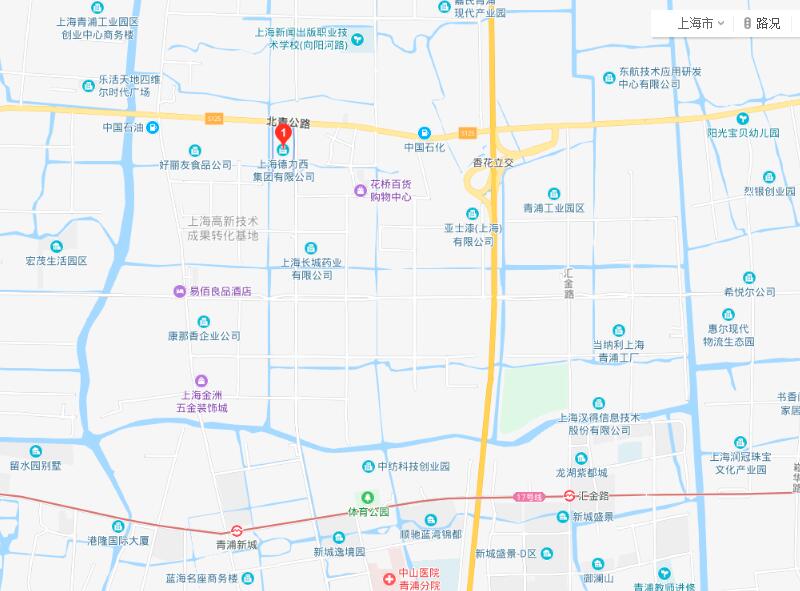Open the 汇金路 metro station marker
This screenshot has height=591, width=800.
click(x=569, y=495)
